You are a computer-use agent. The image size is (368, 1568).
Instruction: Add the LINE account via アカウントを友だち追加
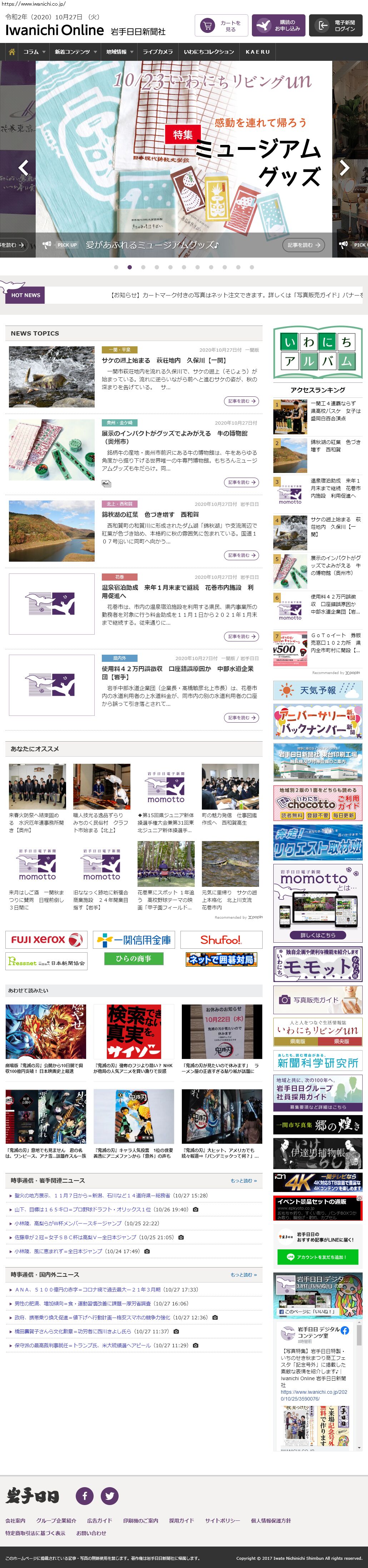pos(318,1256)
